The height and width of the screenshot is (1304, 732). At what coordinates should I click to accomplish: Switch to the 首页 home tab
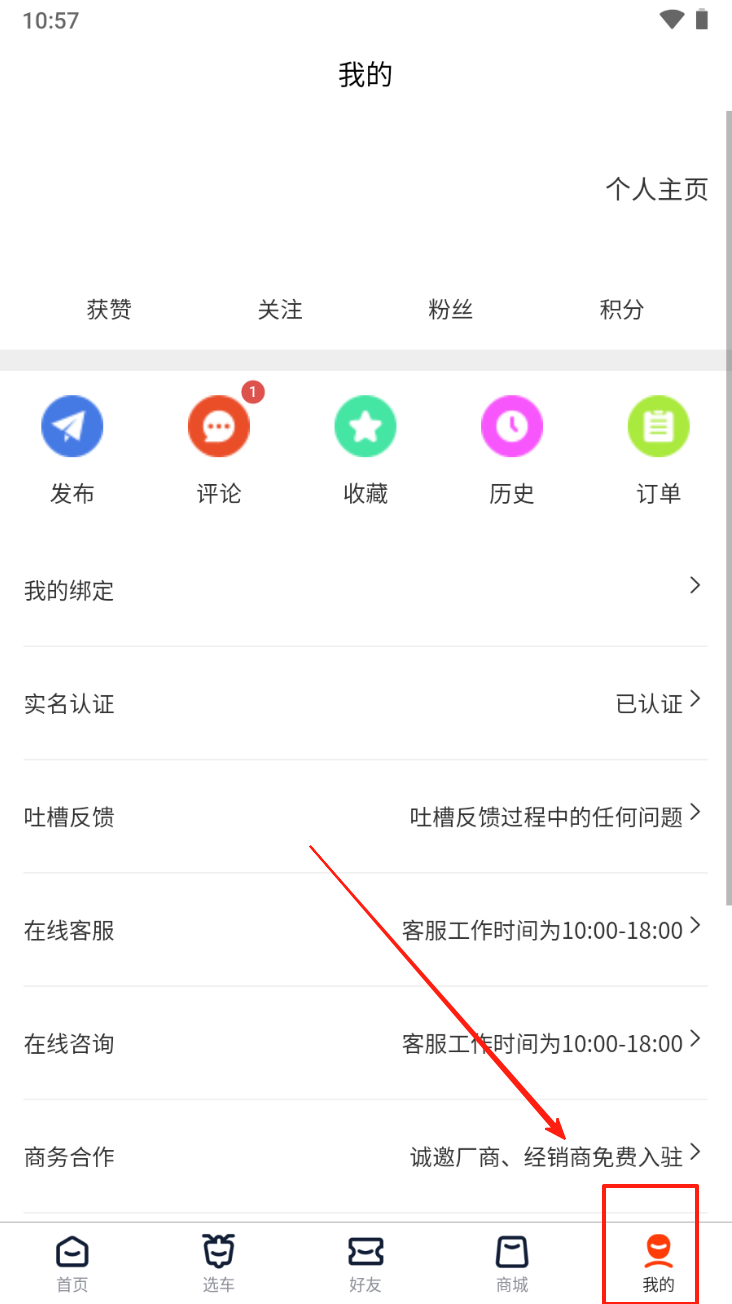pos(72,1263)
